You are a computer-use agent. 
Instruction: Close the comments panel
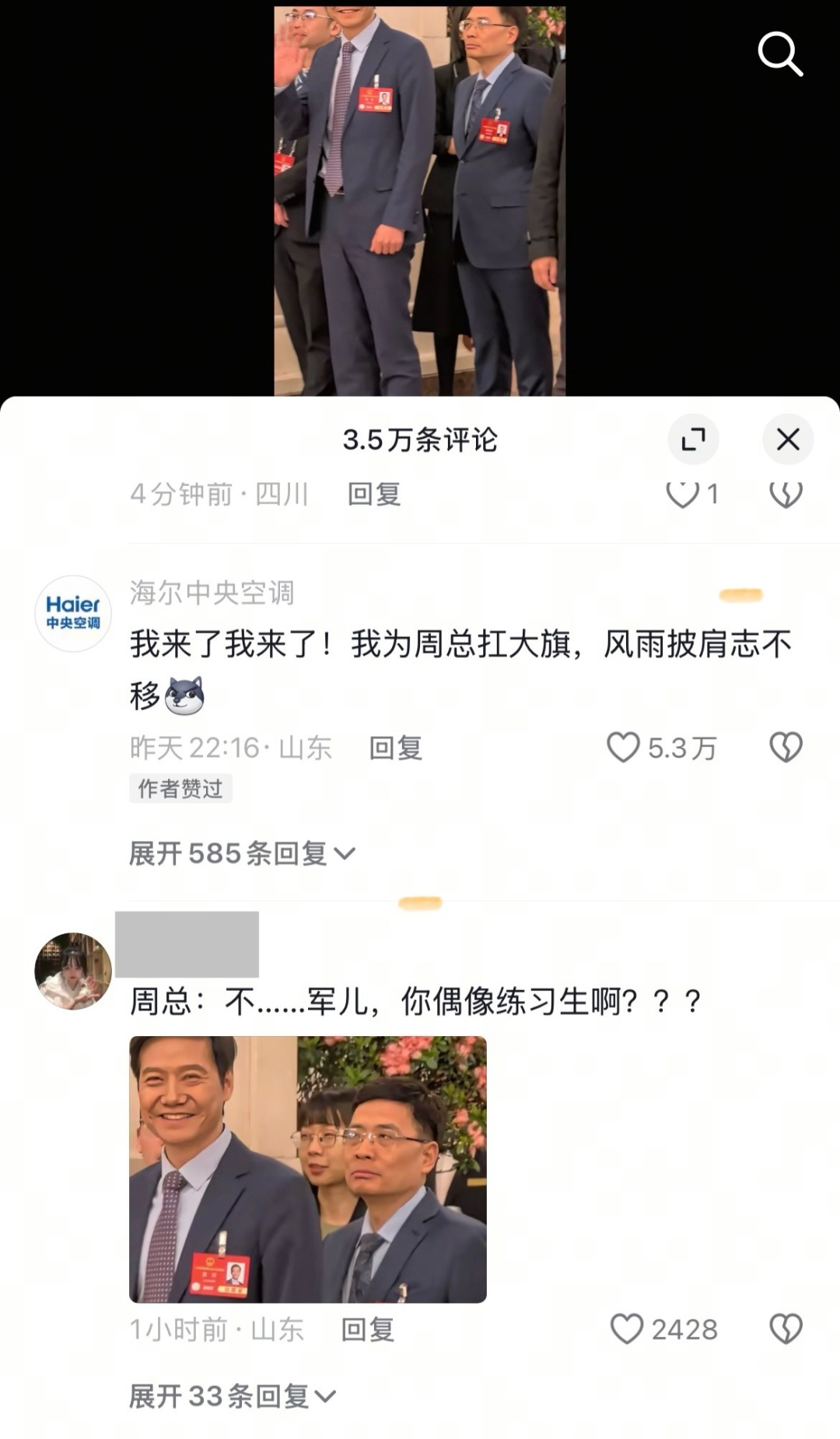pyautogui.click(x=788, y=439)
